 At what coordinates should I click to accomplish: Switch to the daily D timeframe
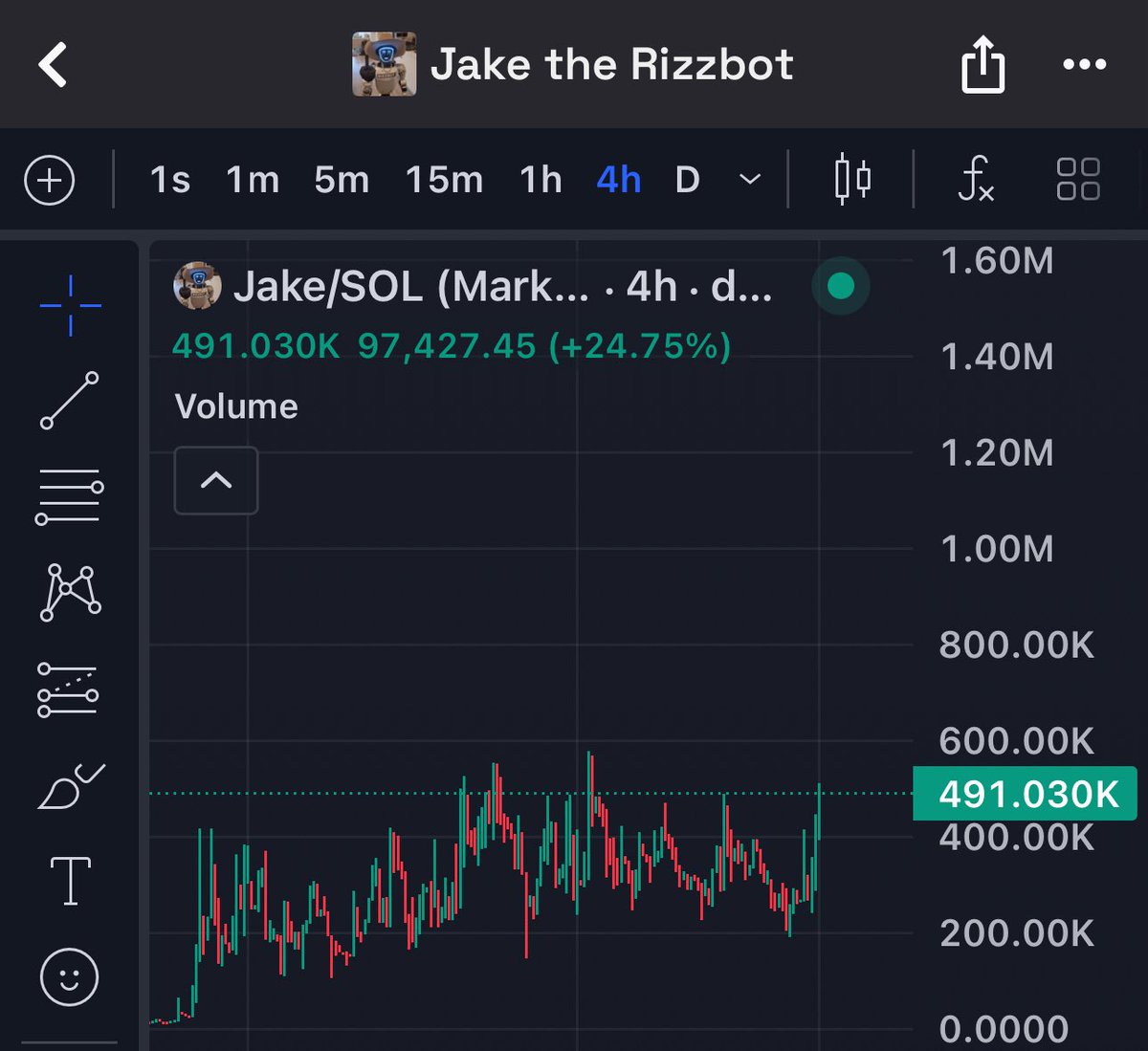(x=687, y=180)
